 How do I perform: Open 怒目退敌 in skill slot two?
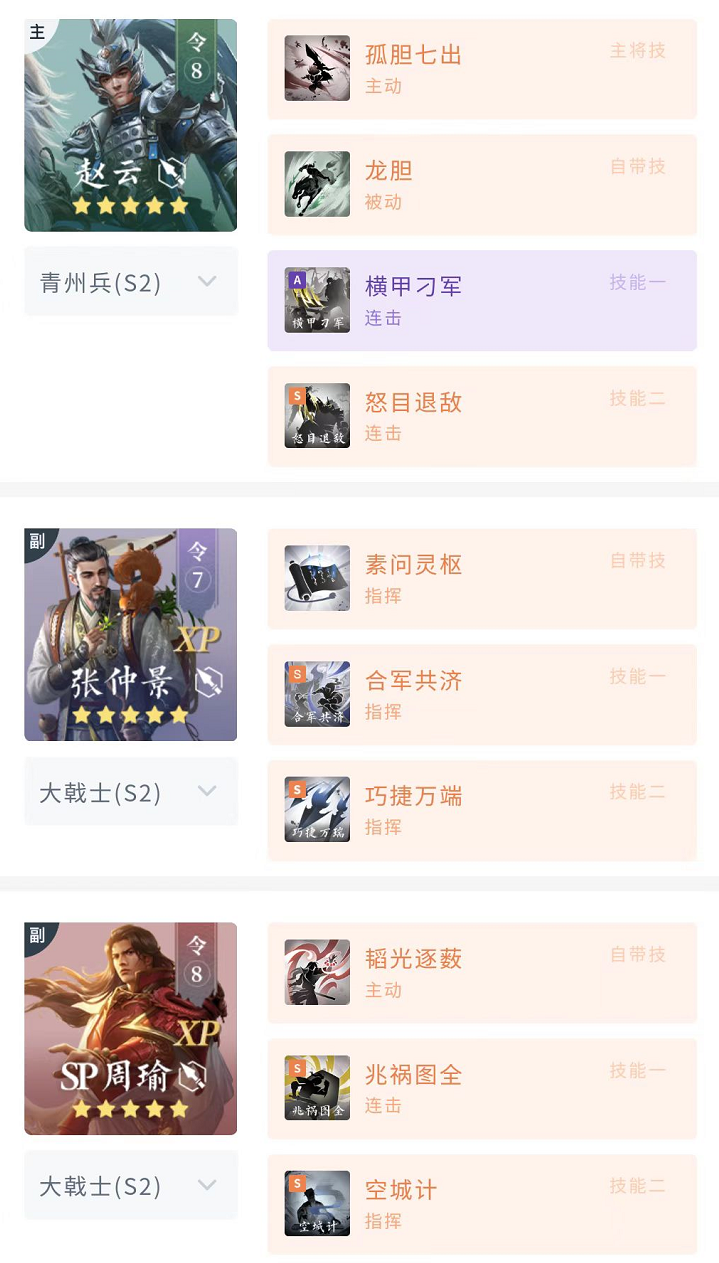482,416
